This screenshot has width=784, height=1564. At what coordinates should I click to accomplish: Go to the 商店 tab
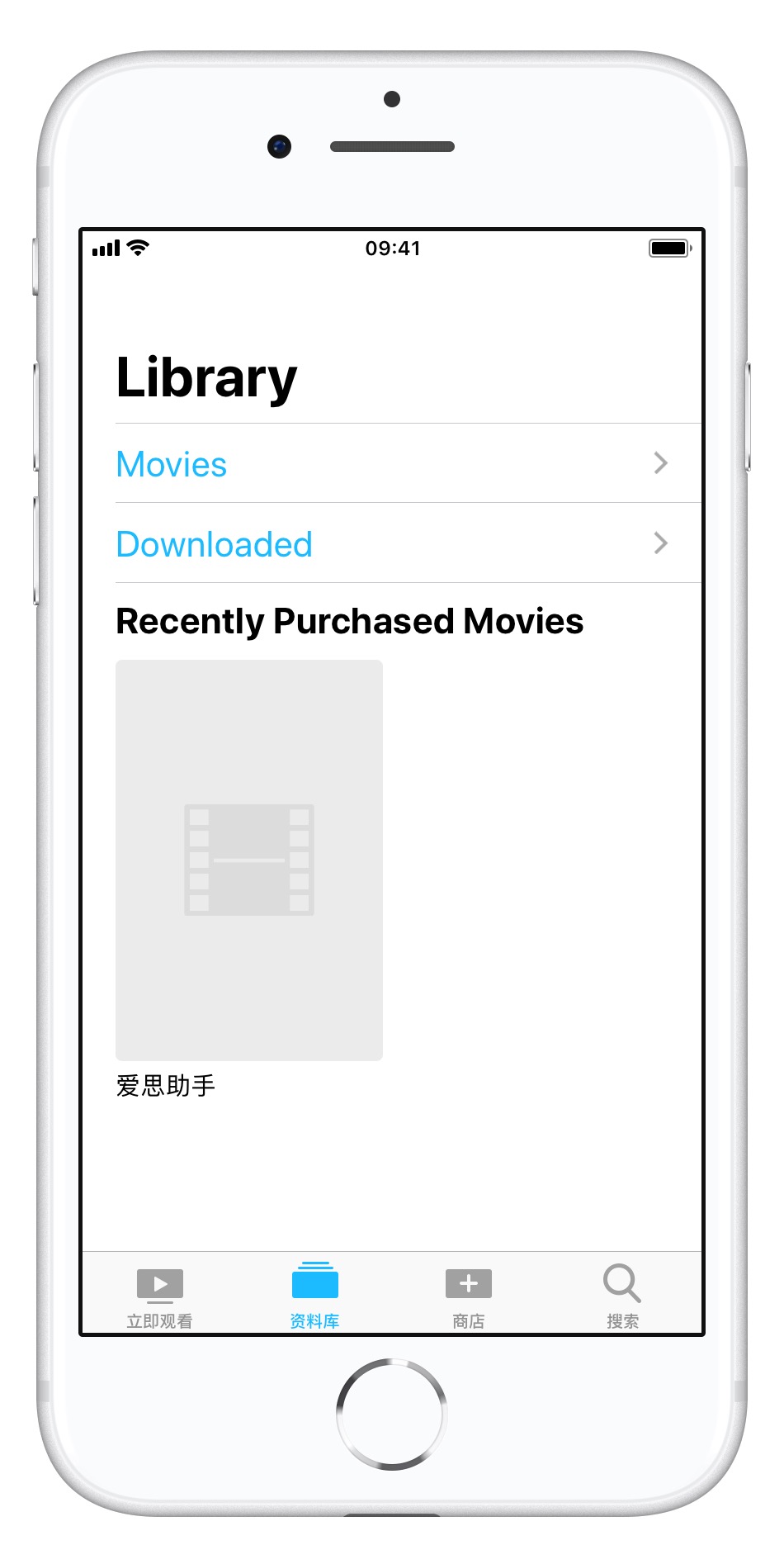coord(468,1293)
